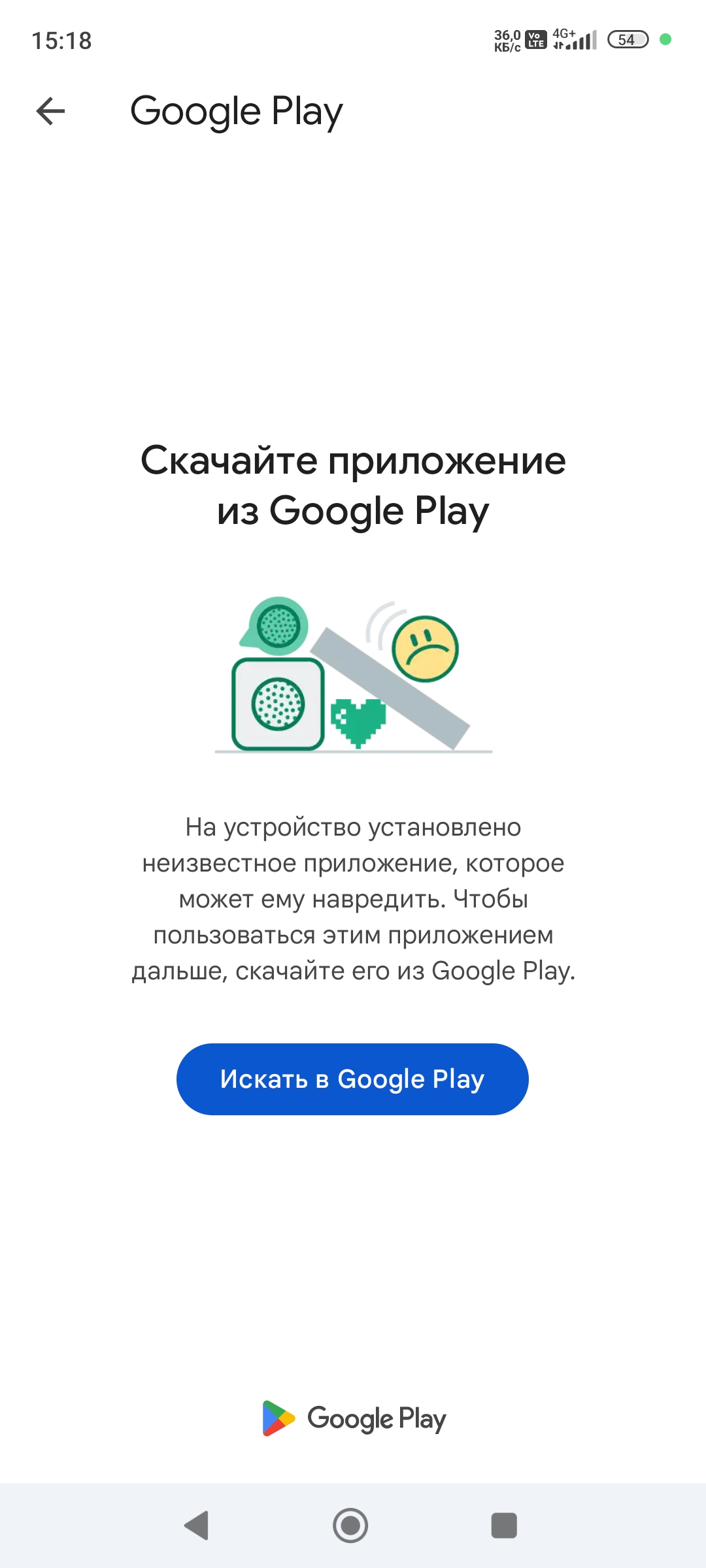Open recent apps with the square button
The width and height of the screenshot is (706, 1568).
(503, 1526)
